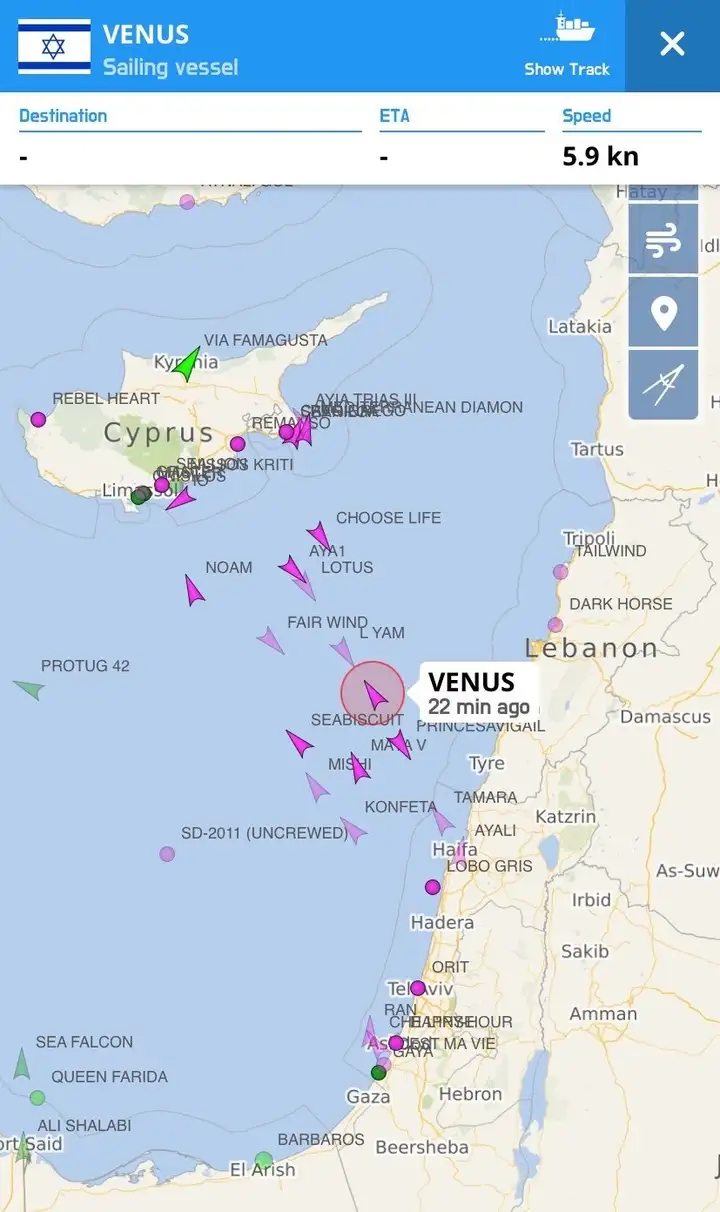Screen dimensions: 720x1212
Task: Tap the location pin button
Action: pos(663,313)
